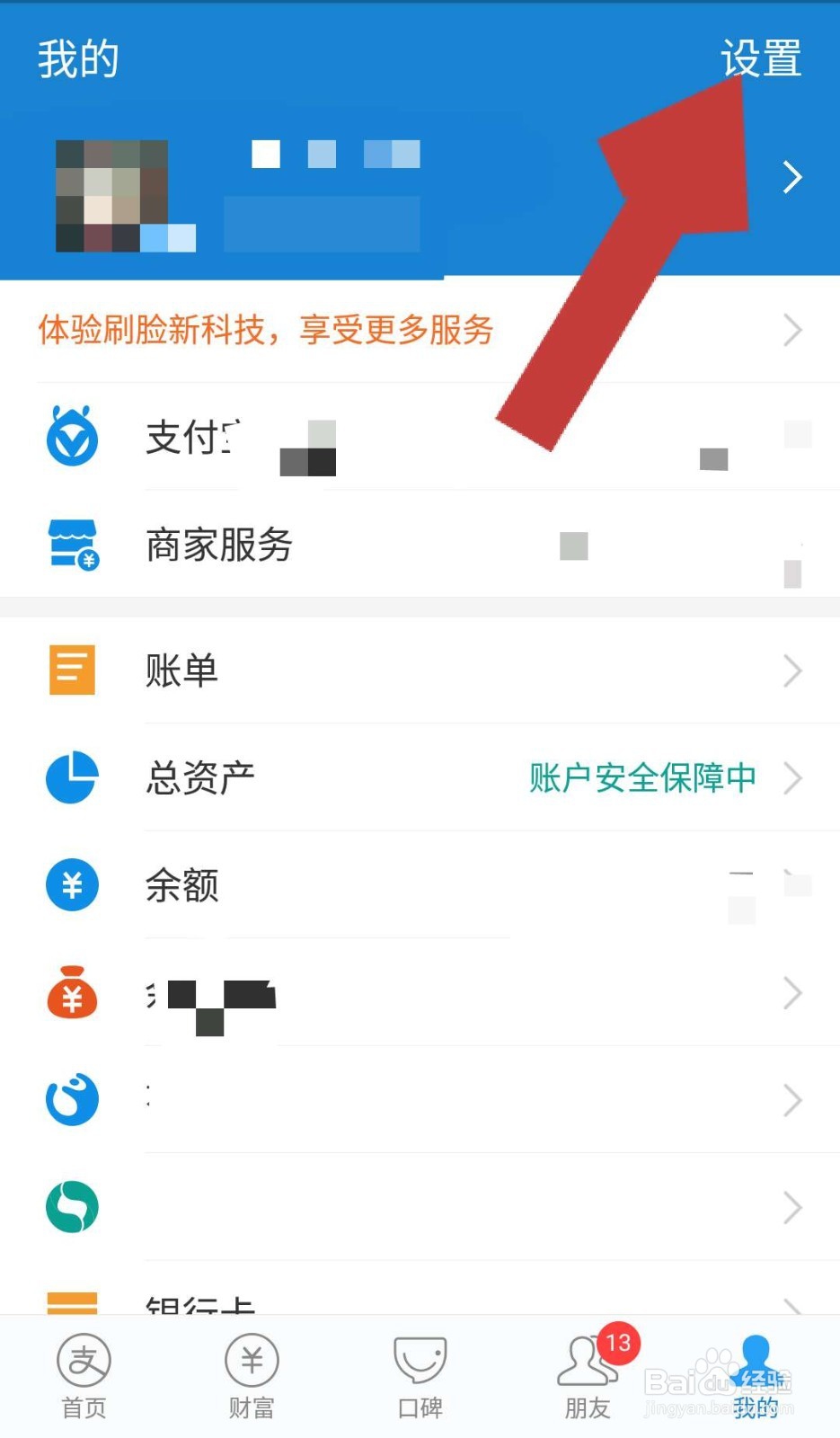Click the 账户安全保障中 link
The height and width of the screenshot is (1438, 840).
(641, 777)
